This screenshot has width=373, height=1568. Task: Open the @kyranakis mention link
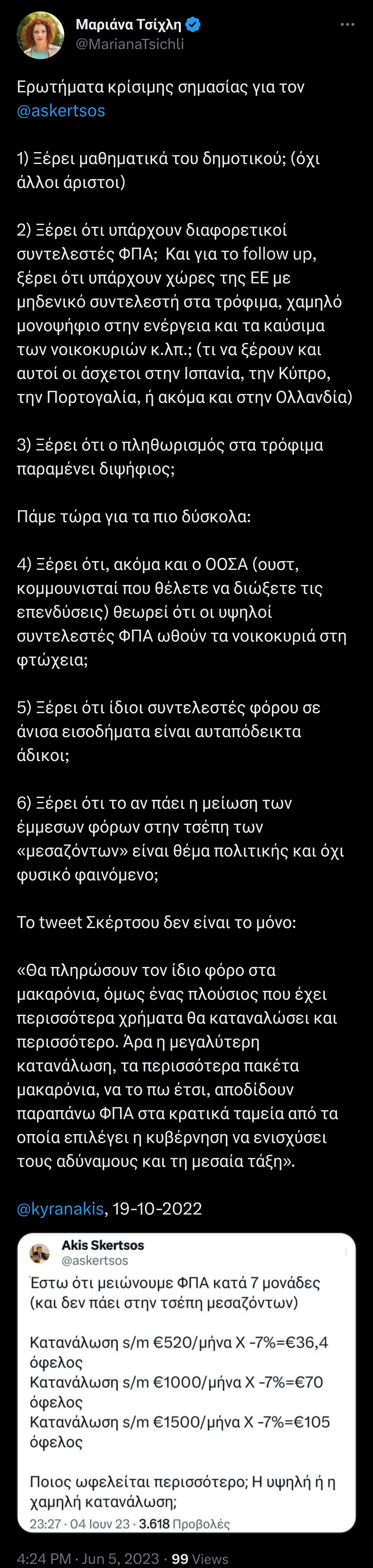60,1208
